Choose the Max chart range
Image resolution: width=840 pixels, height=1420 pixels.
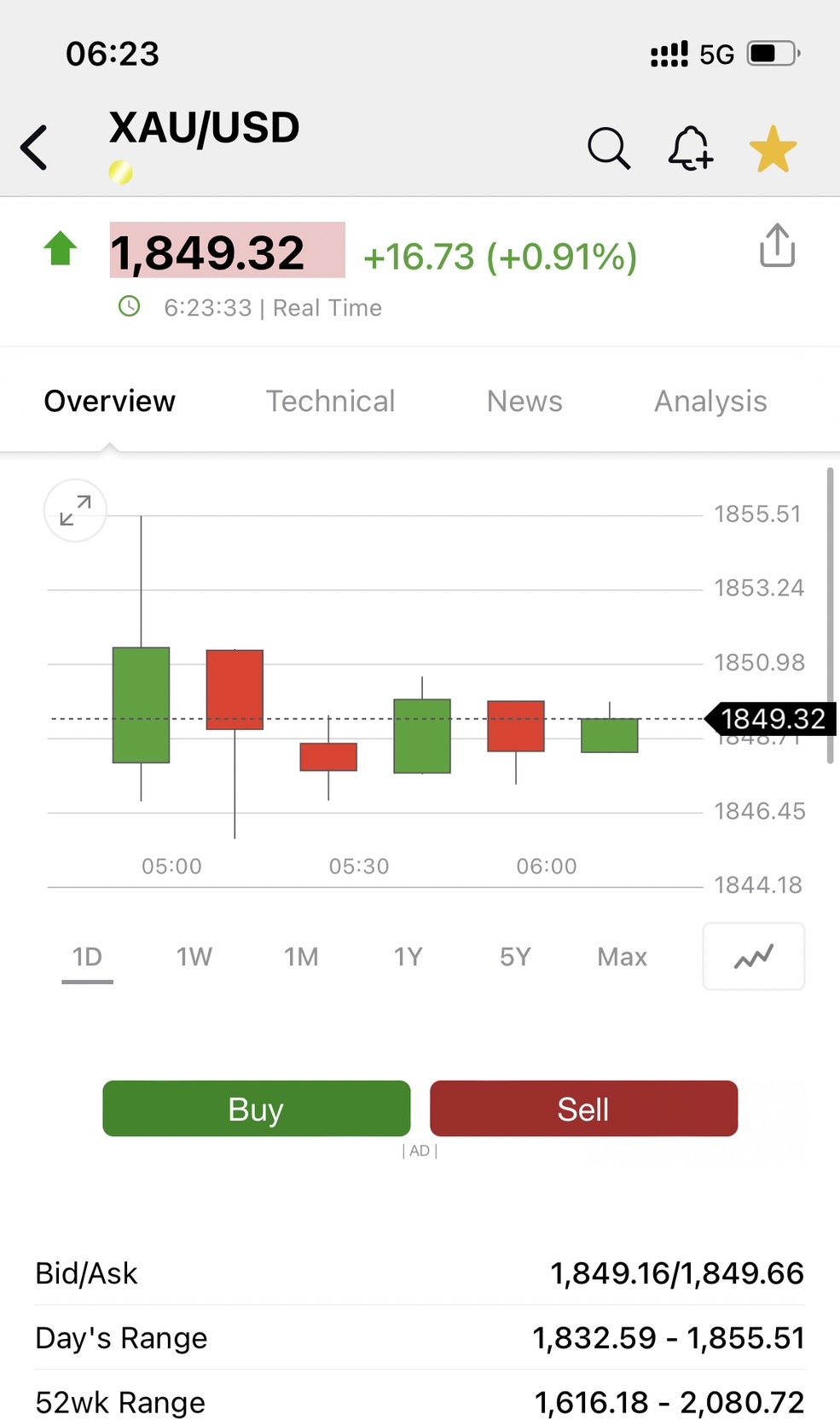622,957
